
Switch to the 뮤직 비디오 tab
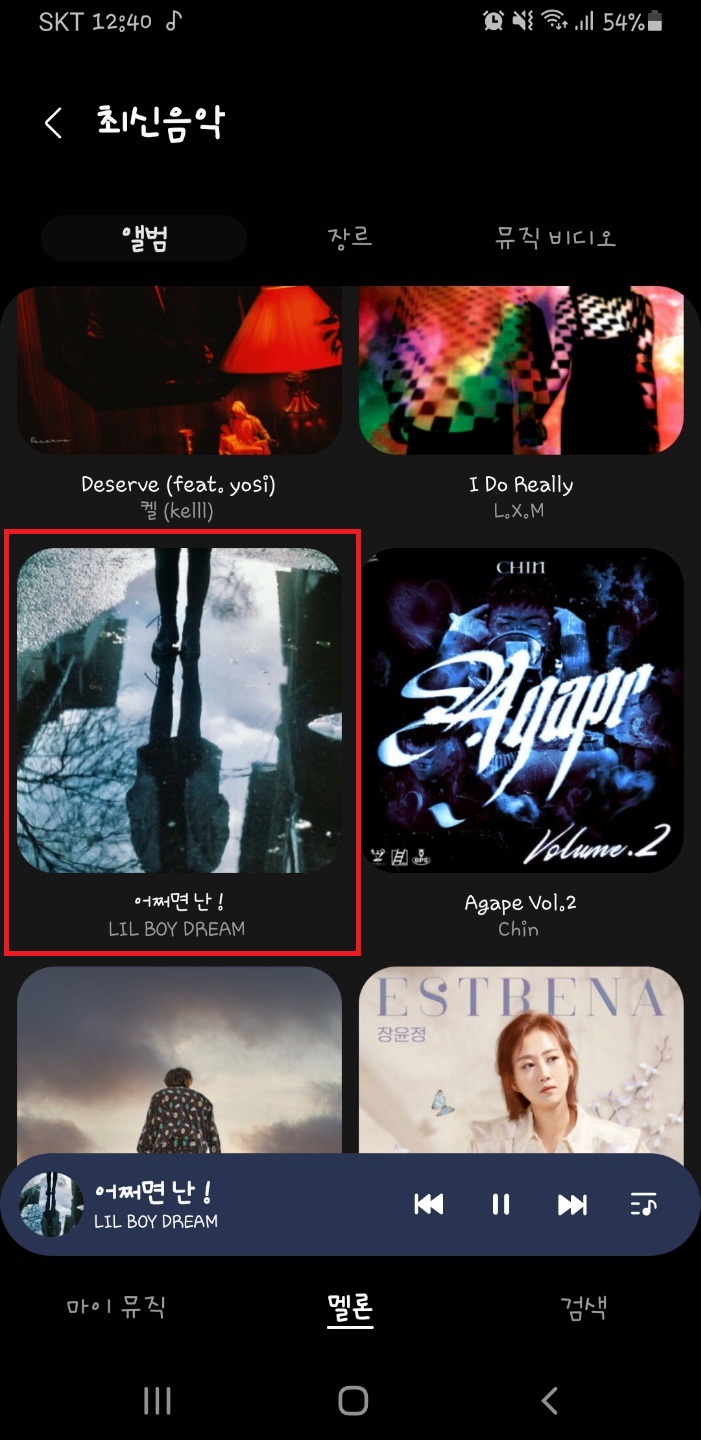point(556,238)
